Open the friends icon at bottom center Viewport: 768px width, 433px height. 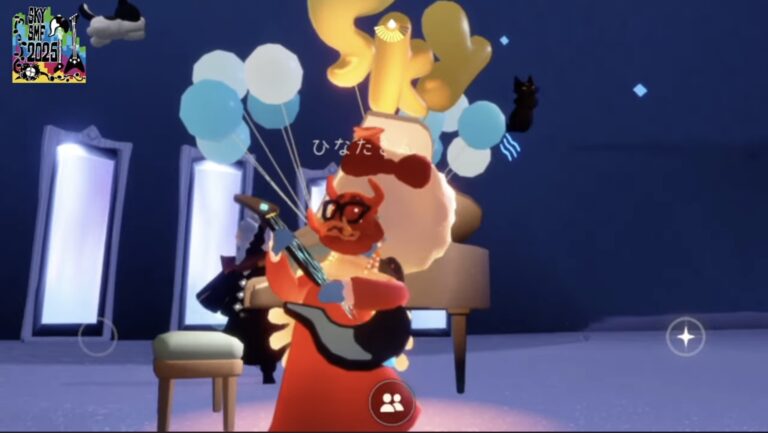coord(391,403)
